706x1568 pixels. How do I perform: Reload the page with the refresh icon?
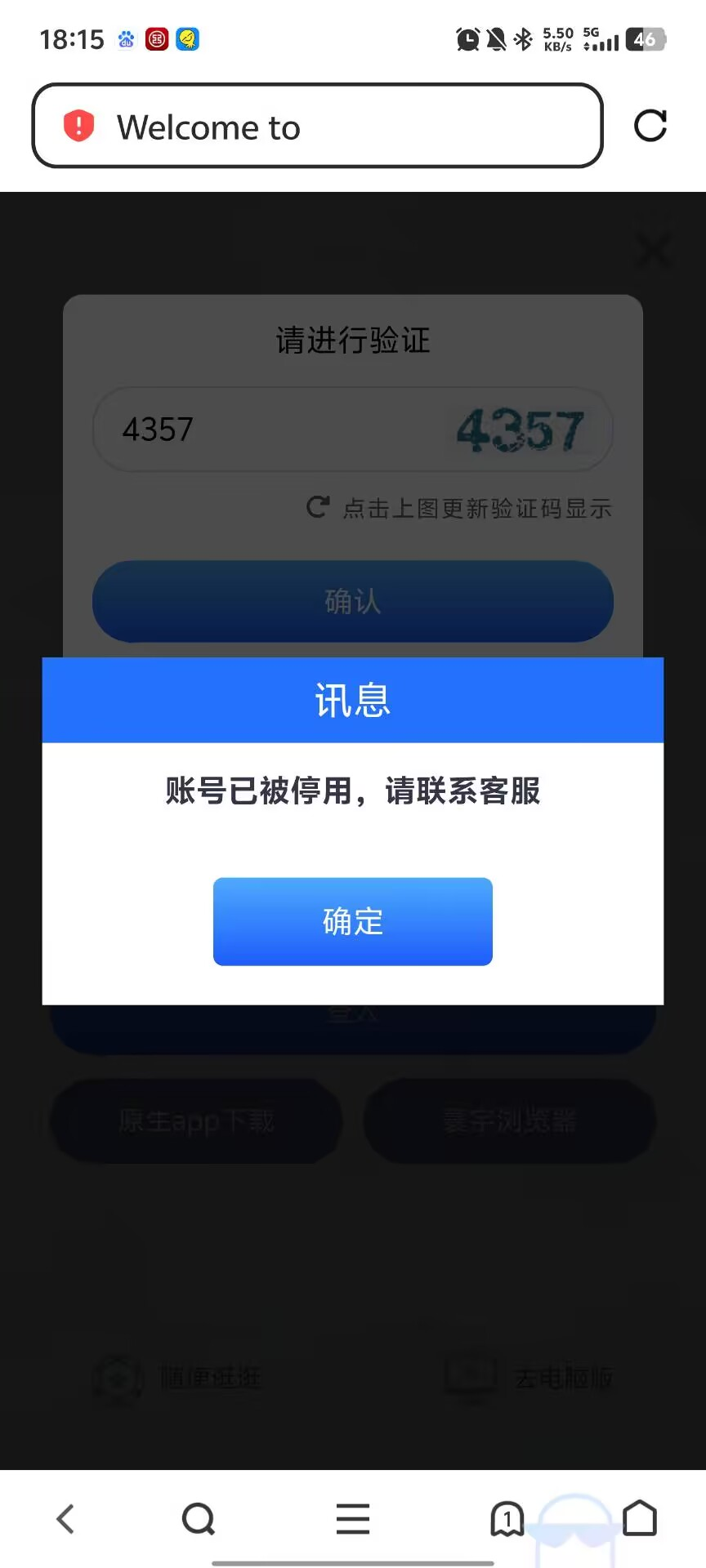[x=650, y=126]
